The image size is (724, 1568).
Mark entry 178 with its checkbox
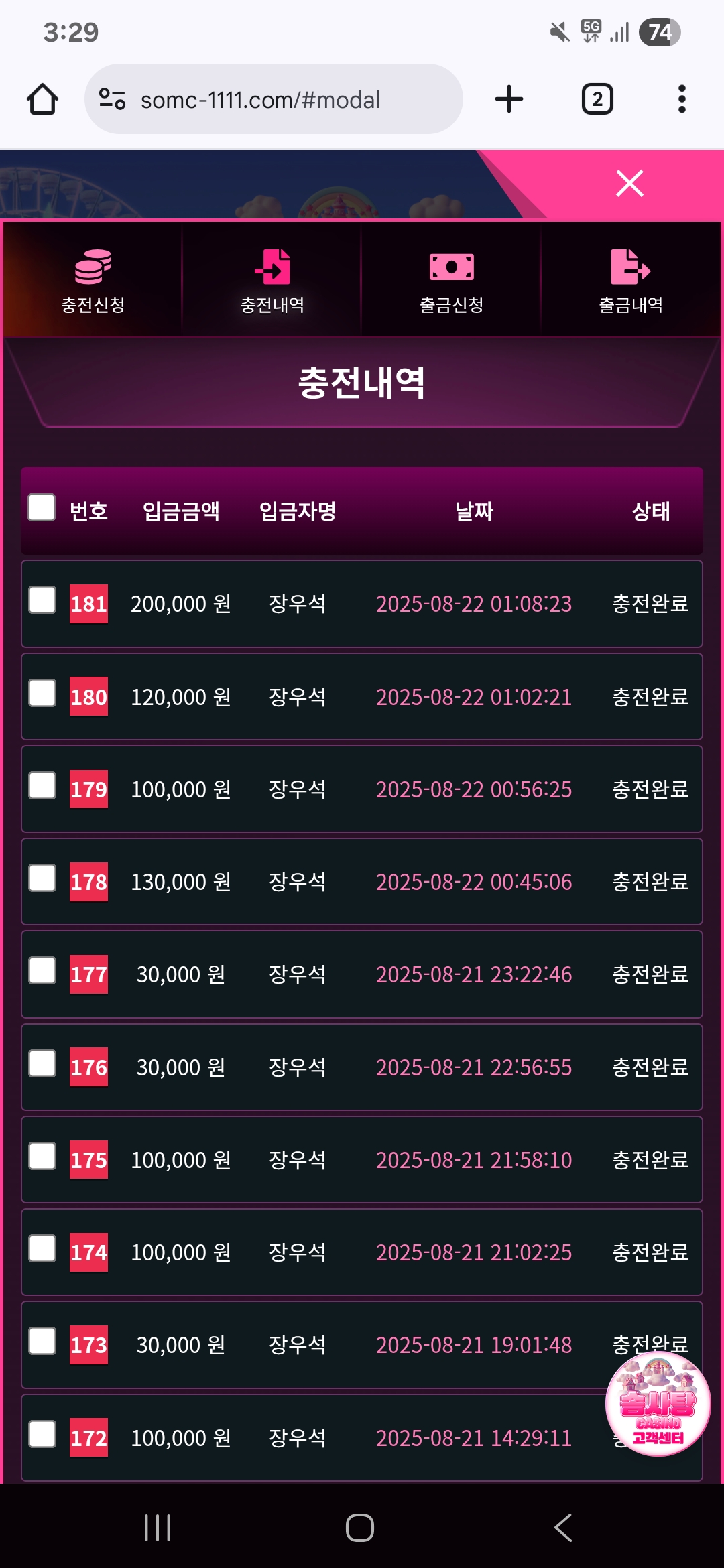(42, 878)
